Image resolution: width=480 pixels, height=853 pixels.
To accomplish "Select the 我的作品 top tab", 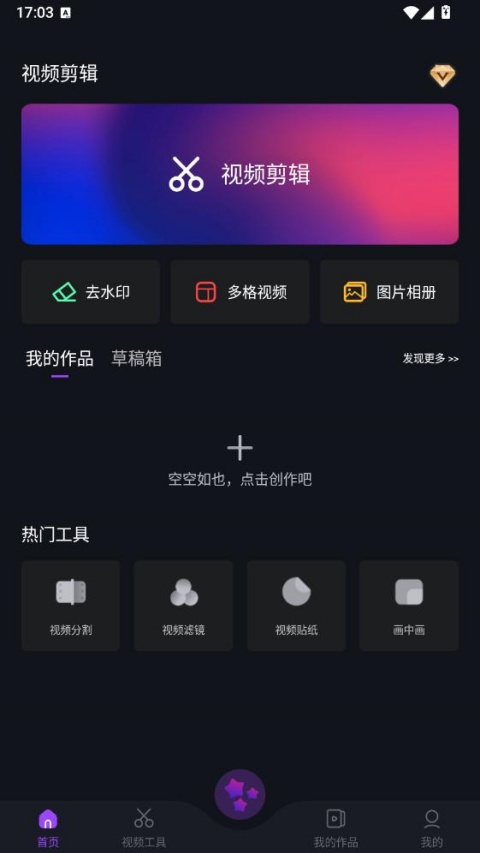I will tap(60, 358).
